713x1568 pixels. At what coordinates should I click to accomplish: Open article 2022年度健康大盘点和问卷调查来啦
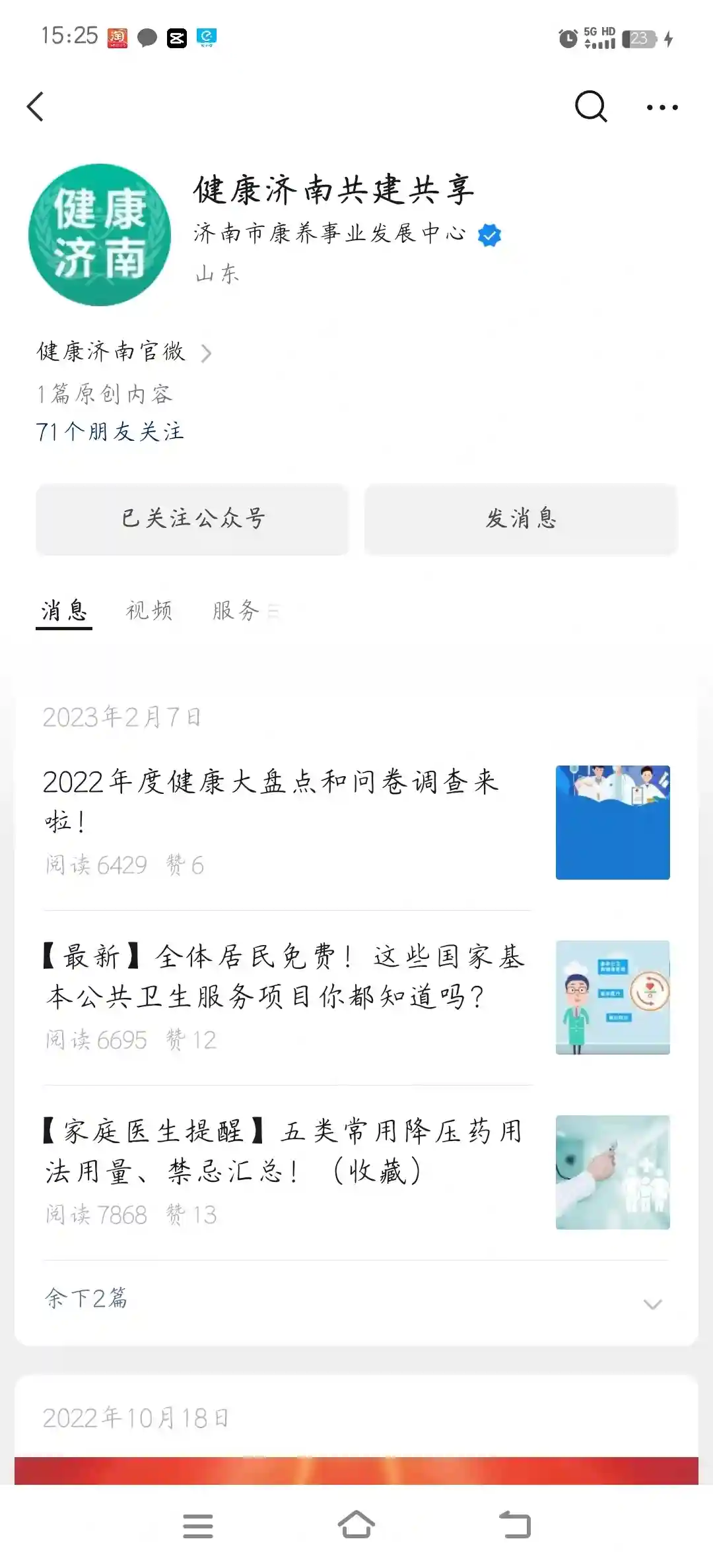coord(271,801)
